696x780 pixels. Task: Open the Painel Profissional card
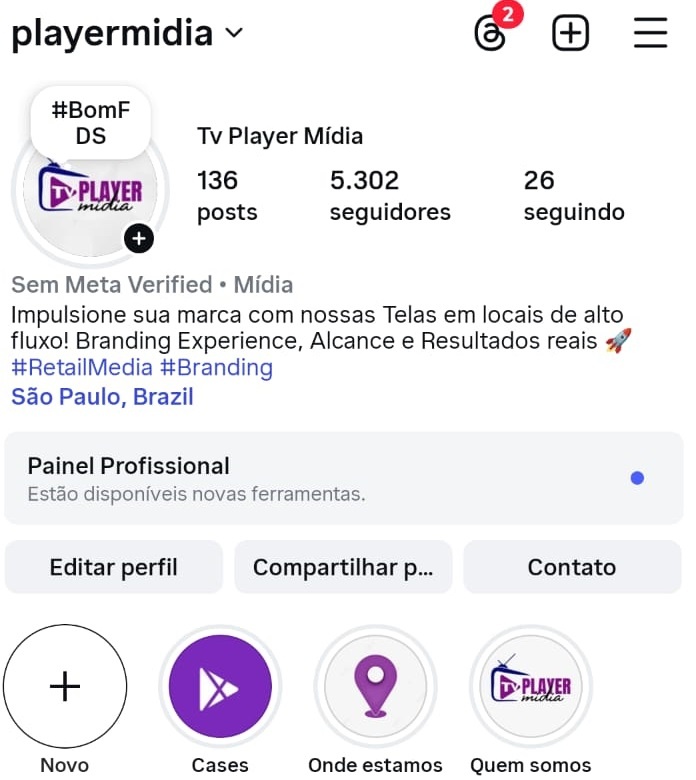tap(343, 478)
